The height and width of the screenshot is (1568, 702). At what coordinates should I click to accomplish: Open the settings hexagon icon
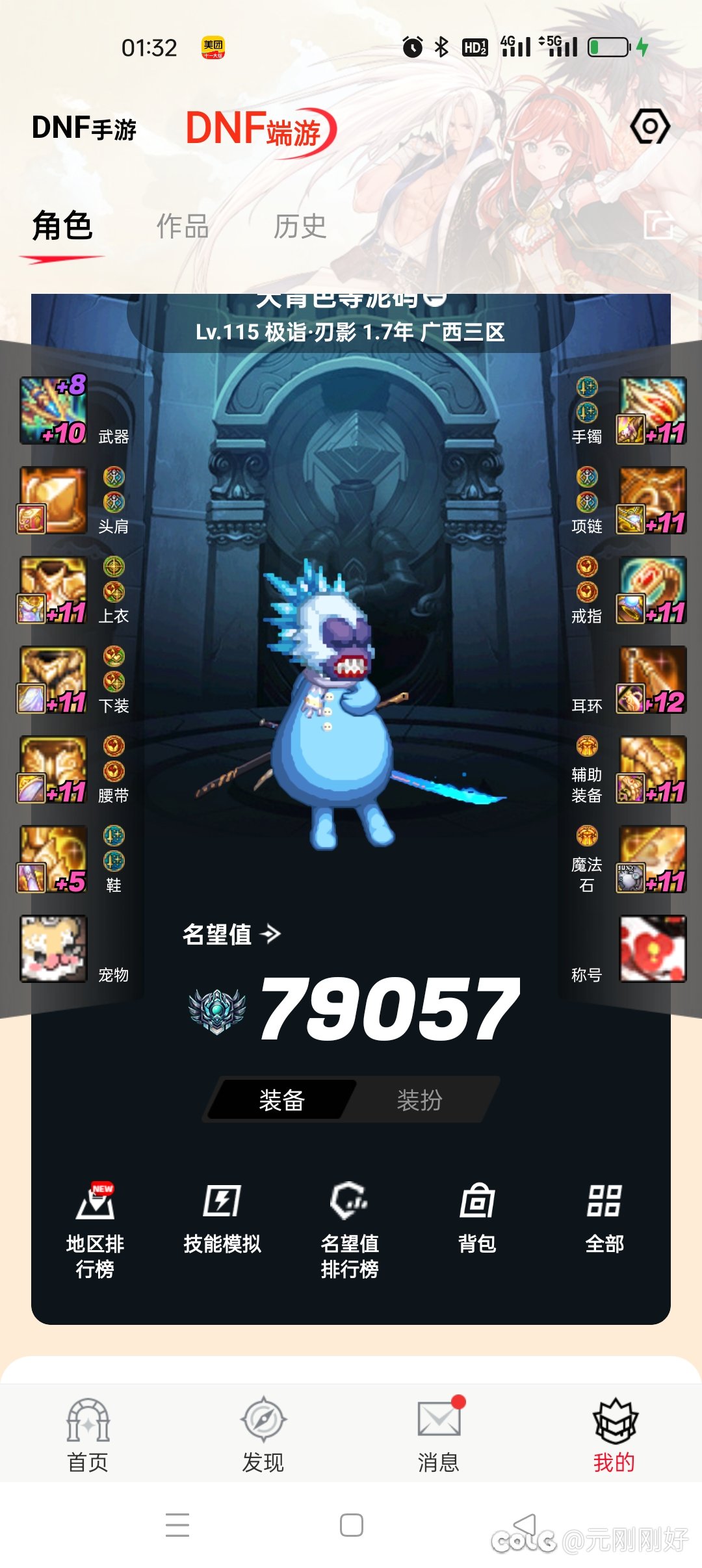point(649,126)
